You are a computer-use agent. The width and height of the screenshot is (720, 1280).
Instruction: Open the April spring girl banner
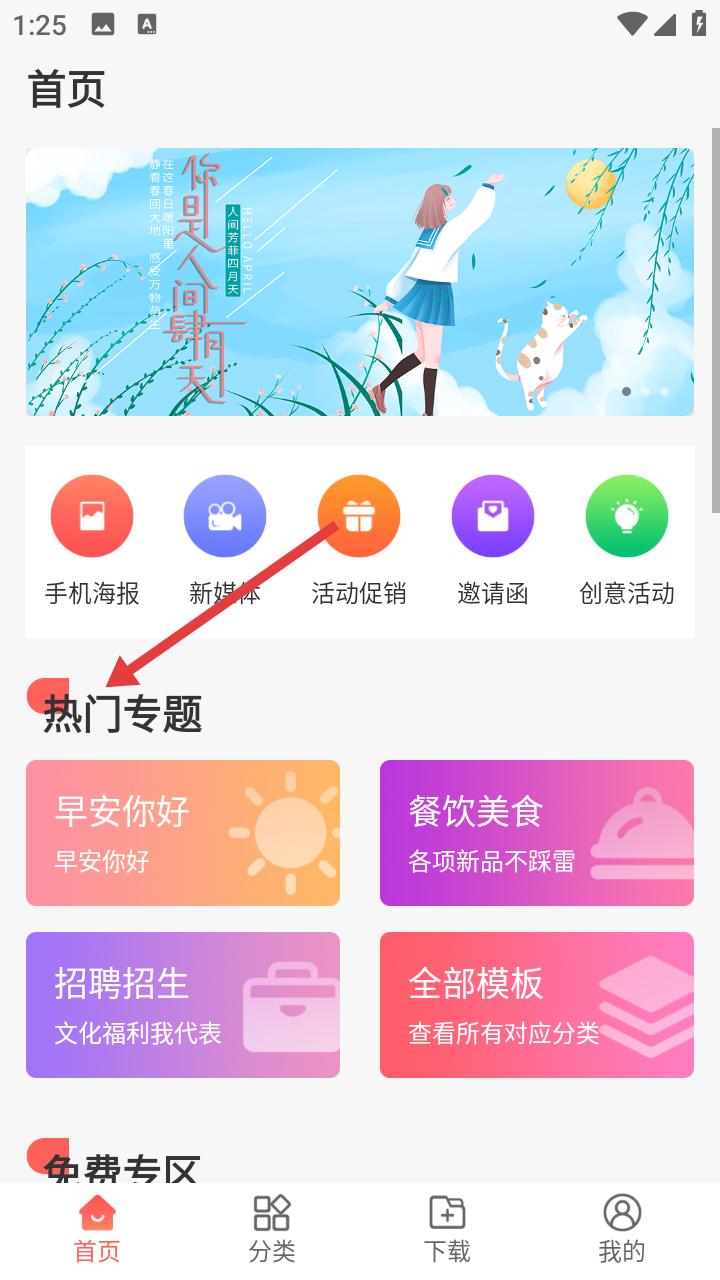[x=360, y=282]
